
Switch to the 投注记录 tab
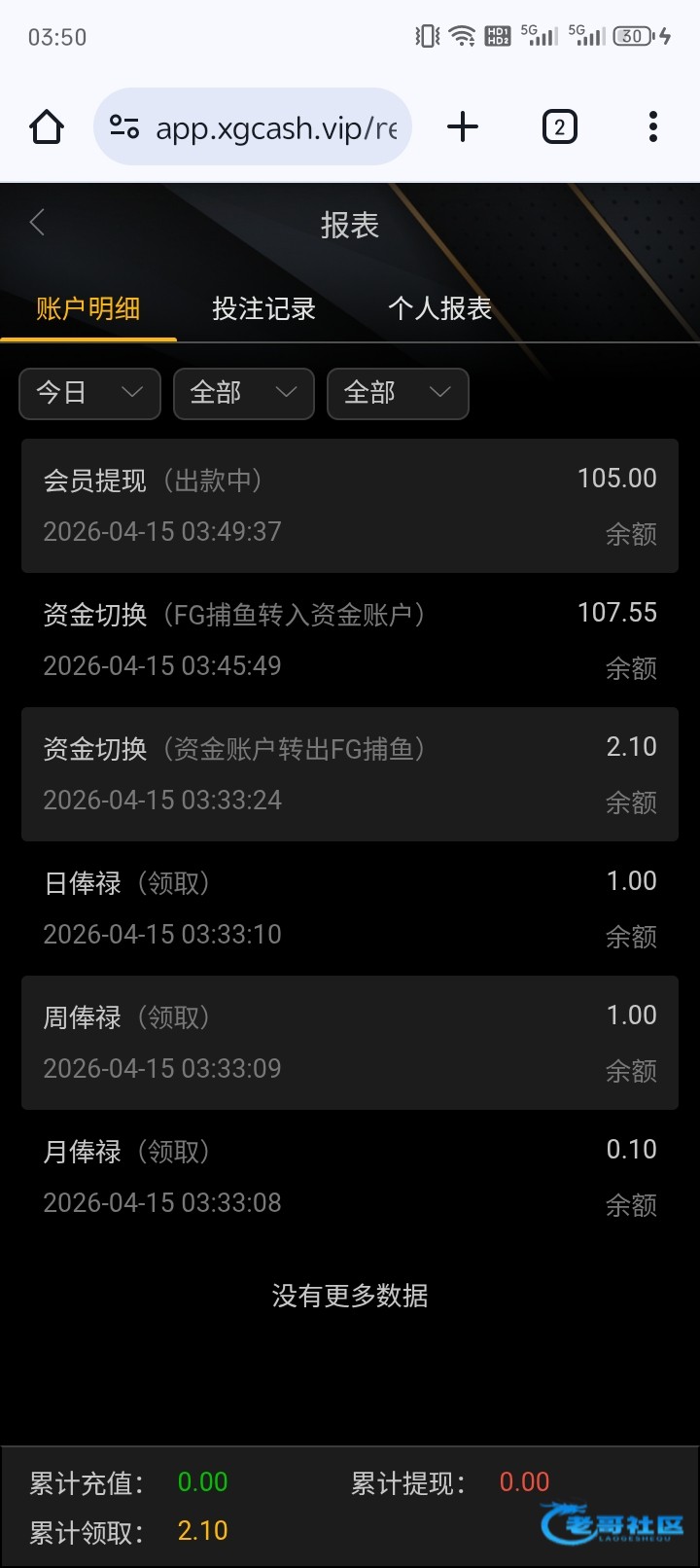click(x=263, y=309)
